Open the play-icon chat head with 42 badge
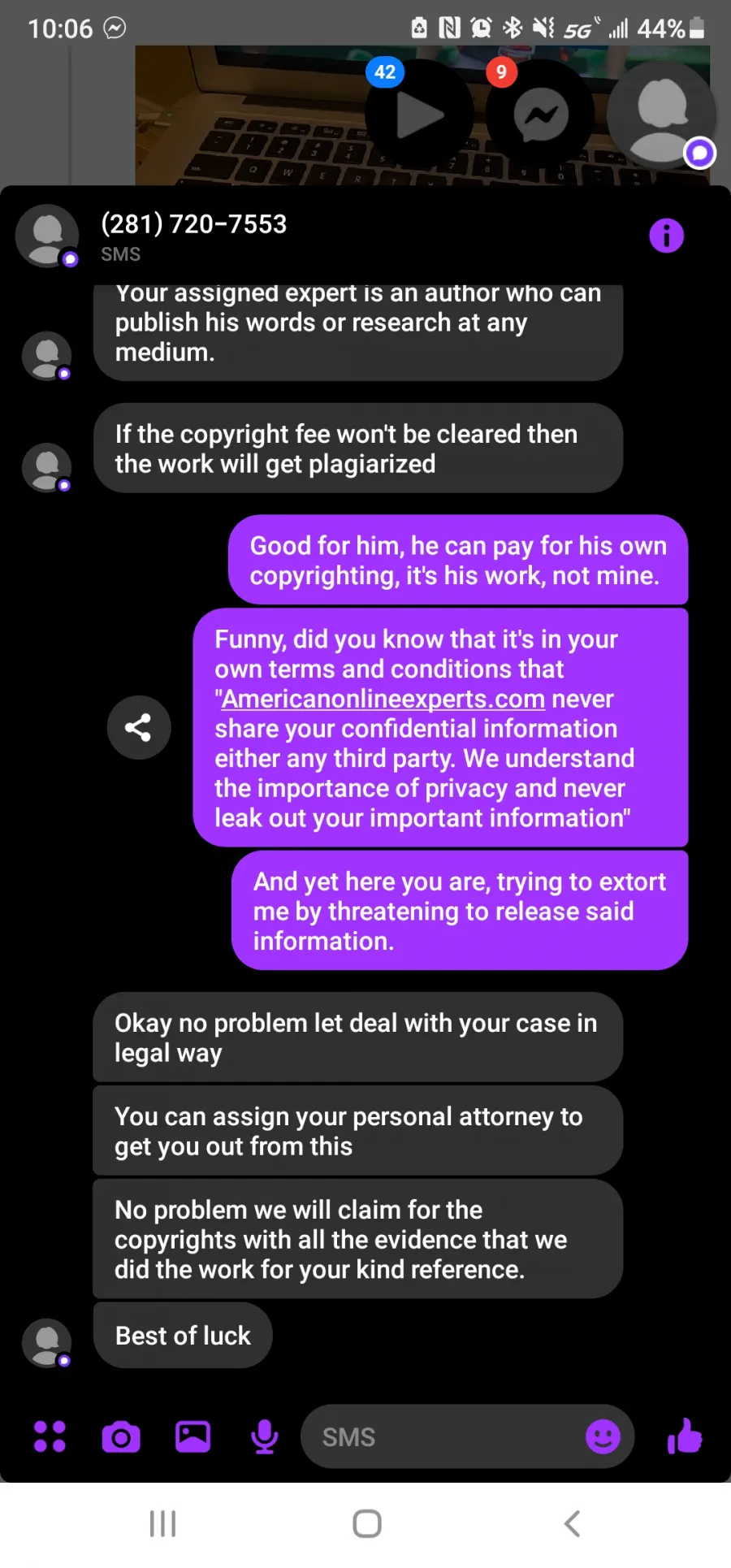731x1568 pixels. click(419, 114)
